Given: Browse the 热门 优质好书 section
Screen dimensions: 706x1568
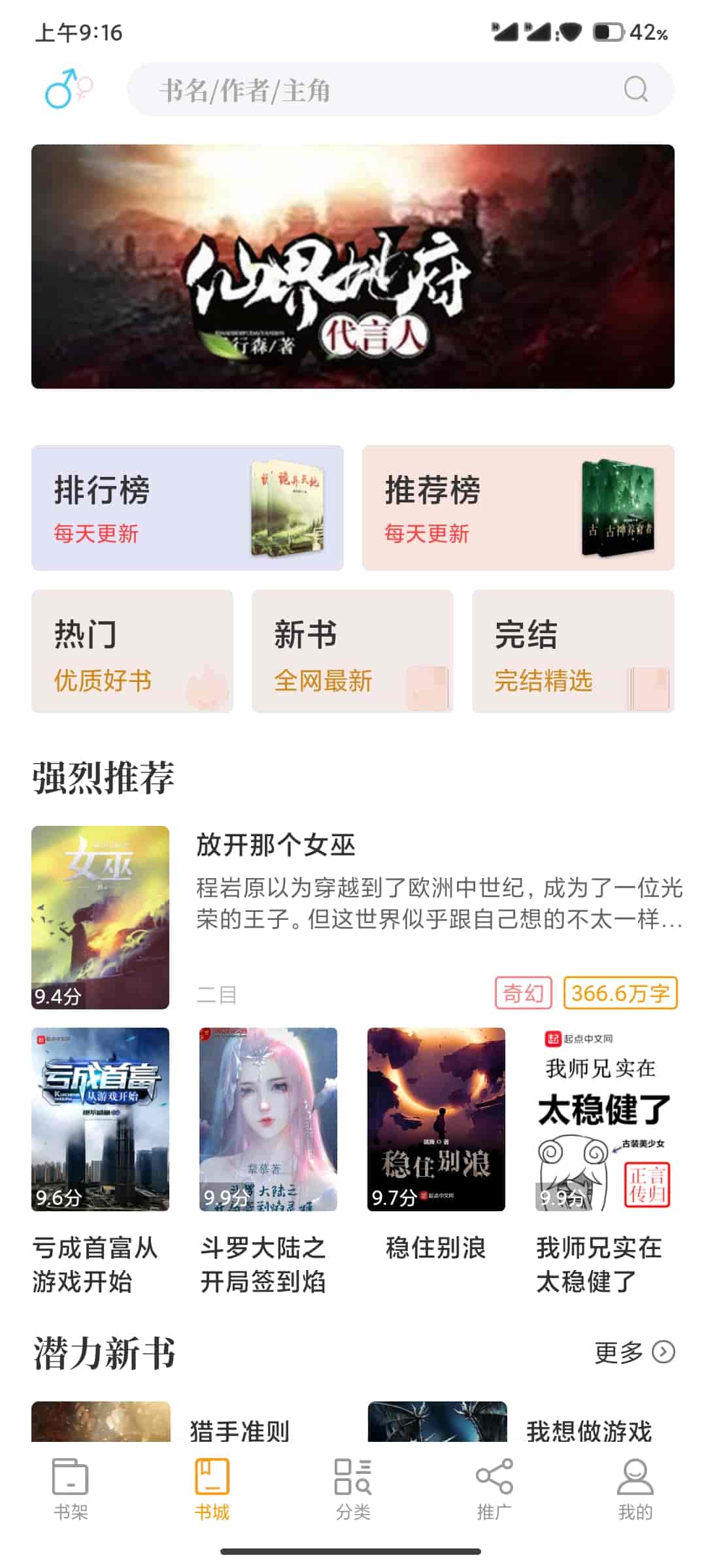Looking at the screenshot, I should (132, 651).
